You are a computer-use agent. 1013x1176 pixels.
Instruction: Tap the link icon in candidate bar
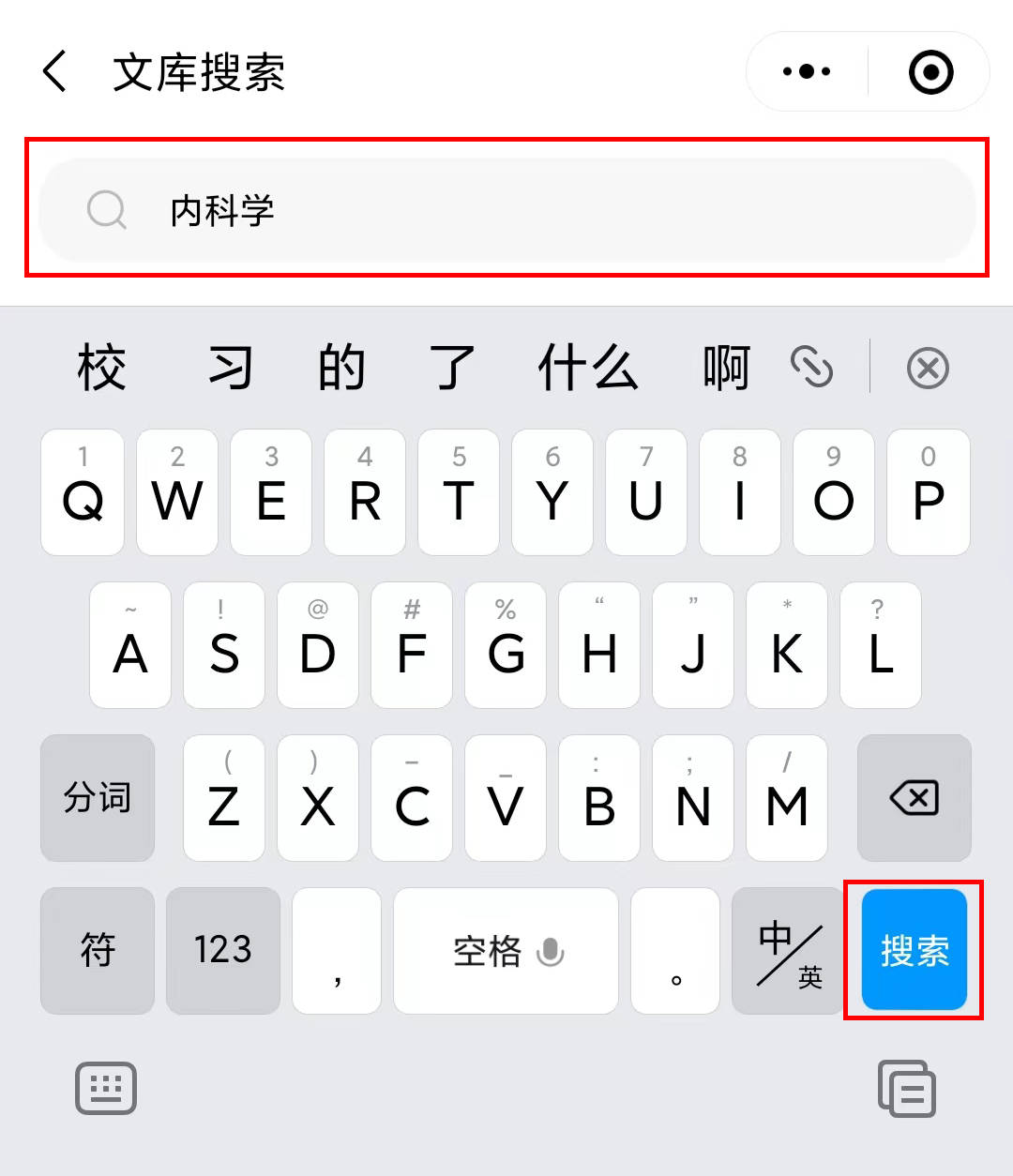pyautogui.click(x=812, y=367)
